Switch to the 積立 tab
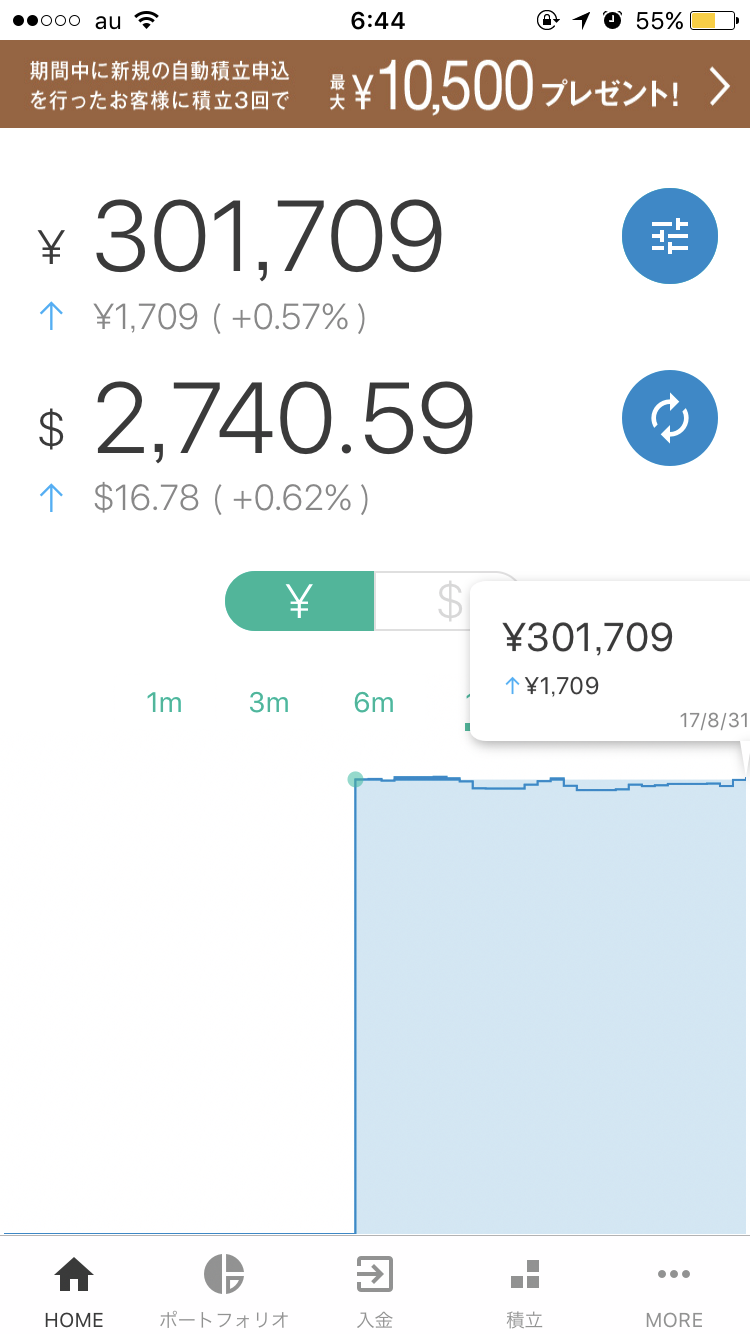This screenshot has height=1334, width=750. click(525, 1290)
